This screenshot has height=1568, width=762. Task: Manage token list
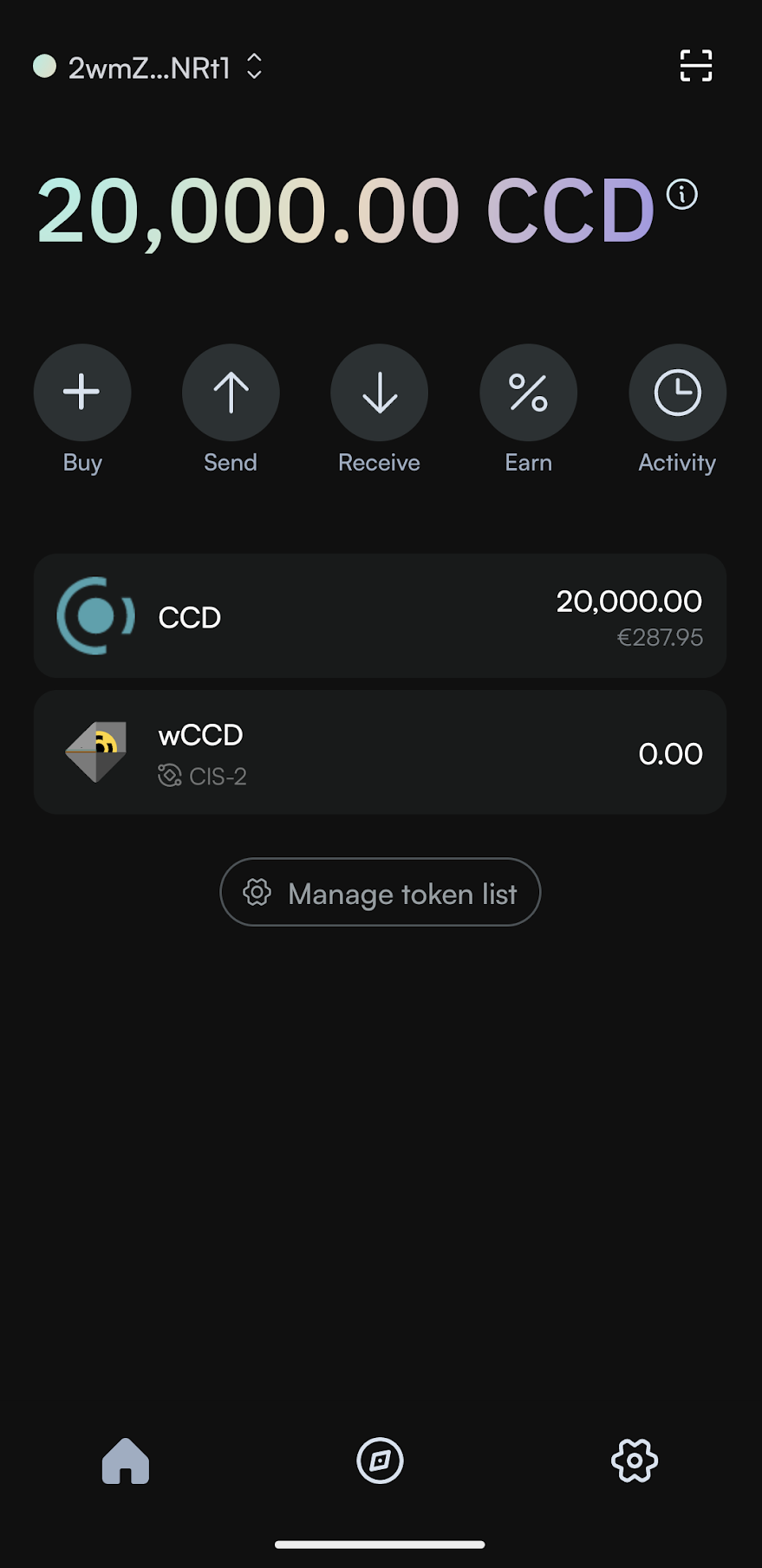[x=380, y=893]
